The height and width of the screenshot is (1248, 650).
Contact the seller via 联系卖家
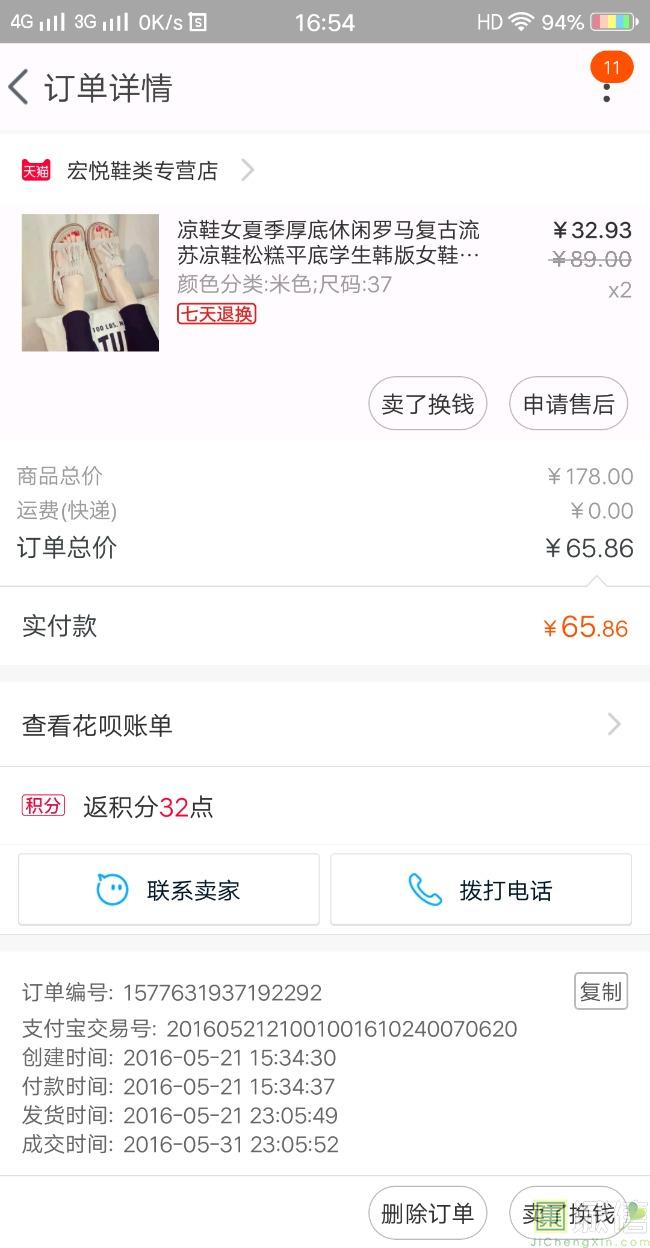tap(169, 889)
